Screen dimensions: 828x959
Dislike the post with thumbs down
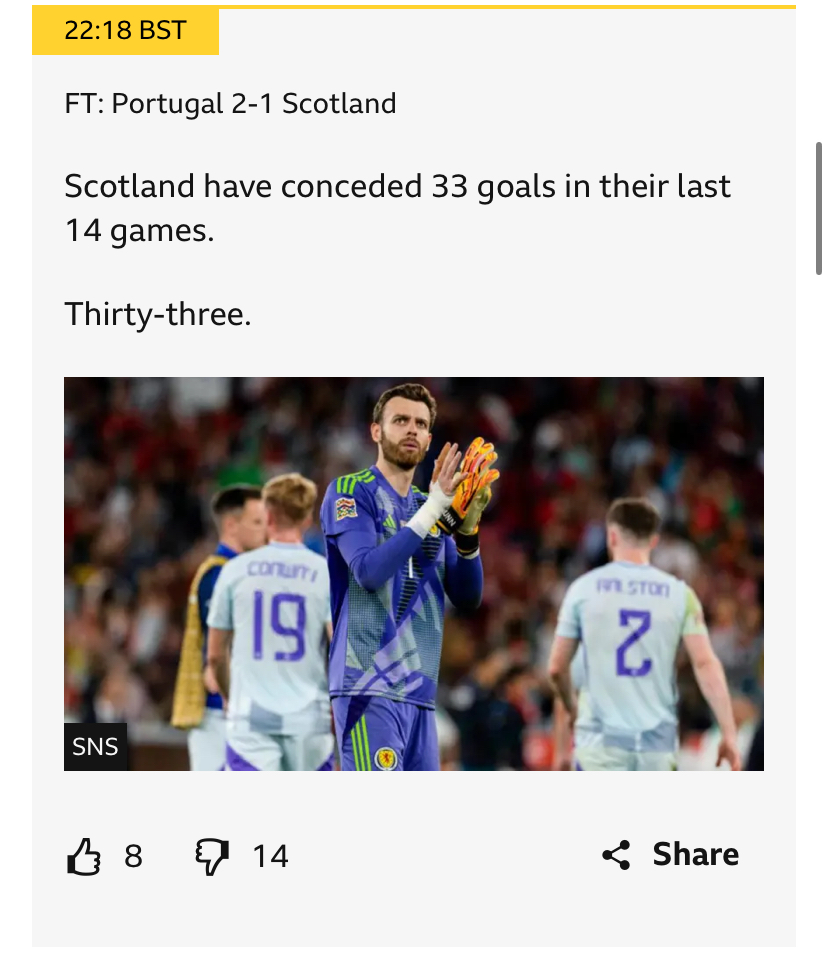point(212,856)
